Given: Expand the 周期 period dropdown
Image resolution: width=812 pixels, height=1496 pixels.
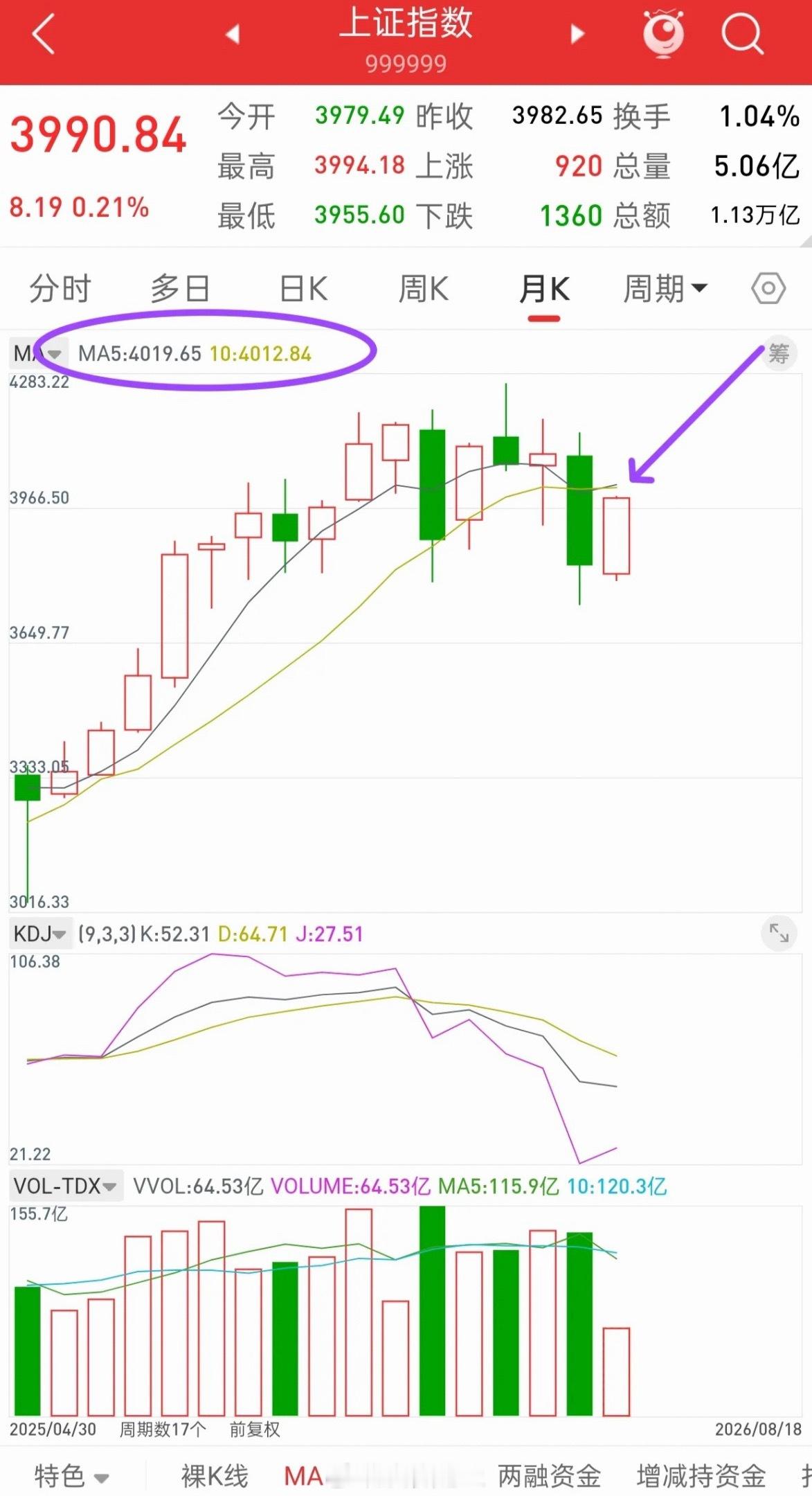Looking at the screenshot, I should tap(665, 288).
